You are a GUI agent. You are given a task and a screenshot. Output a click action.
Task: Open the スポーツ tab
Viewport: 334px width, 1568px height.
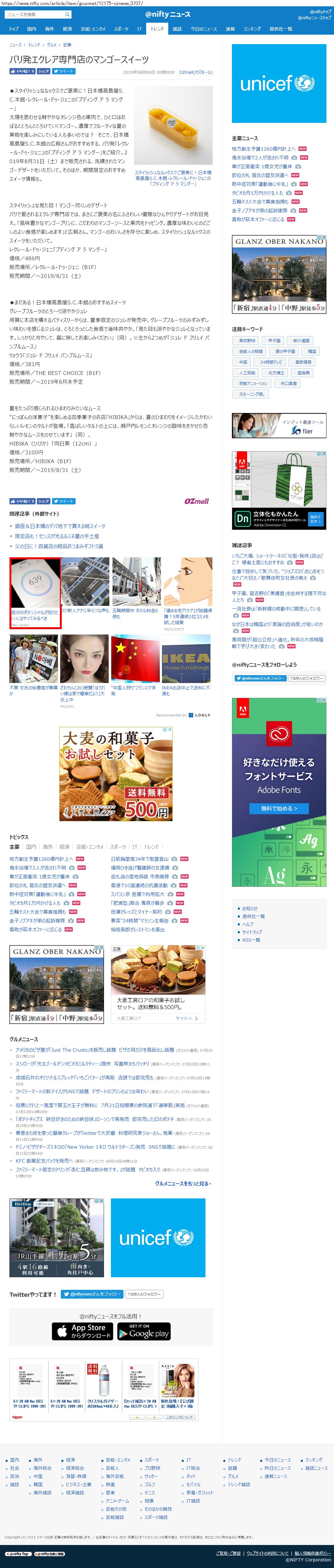pyautogui.click(x=121, y=29)
